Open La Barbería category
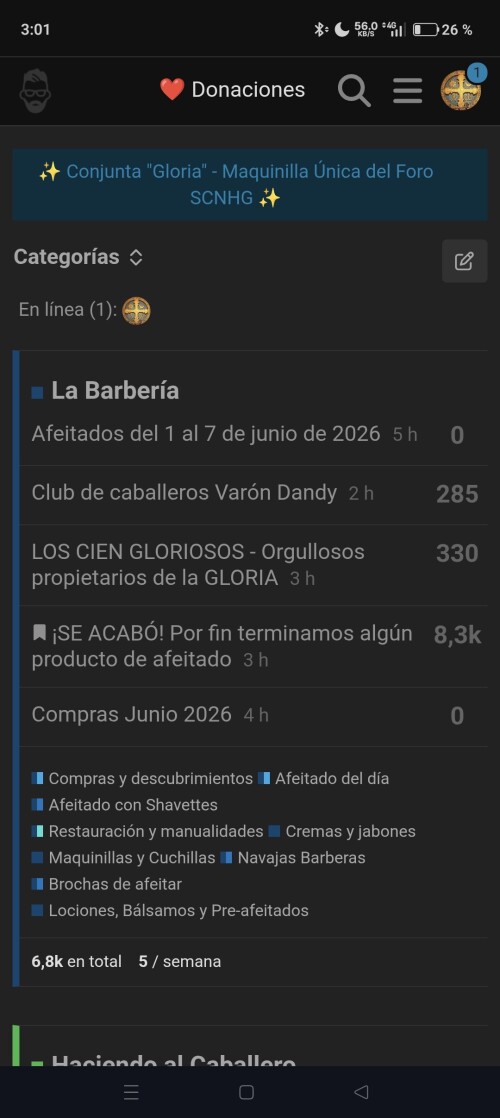This screenshot has width=500, height=1118. (x=115, y=391)
